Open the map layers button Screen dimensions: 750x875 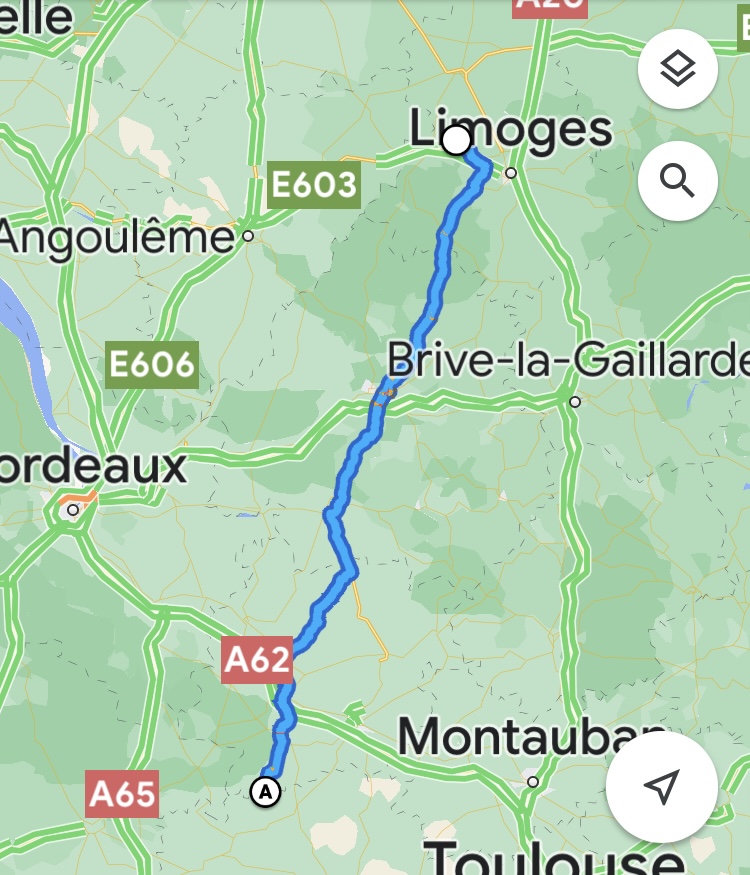coord(678,69)
